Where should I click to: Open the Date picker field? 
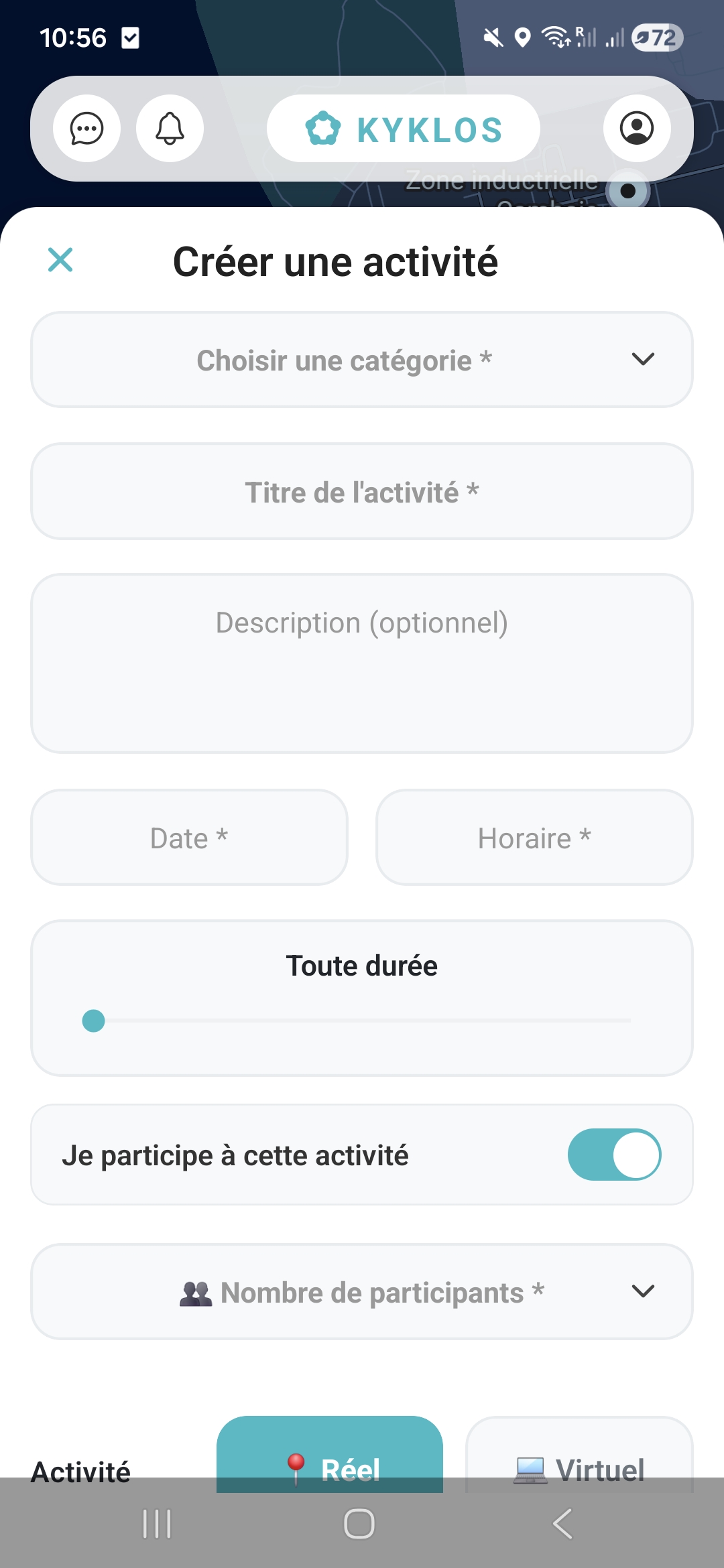(189, 837)
